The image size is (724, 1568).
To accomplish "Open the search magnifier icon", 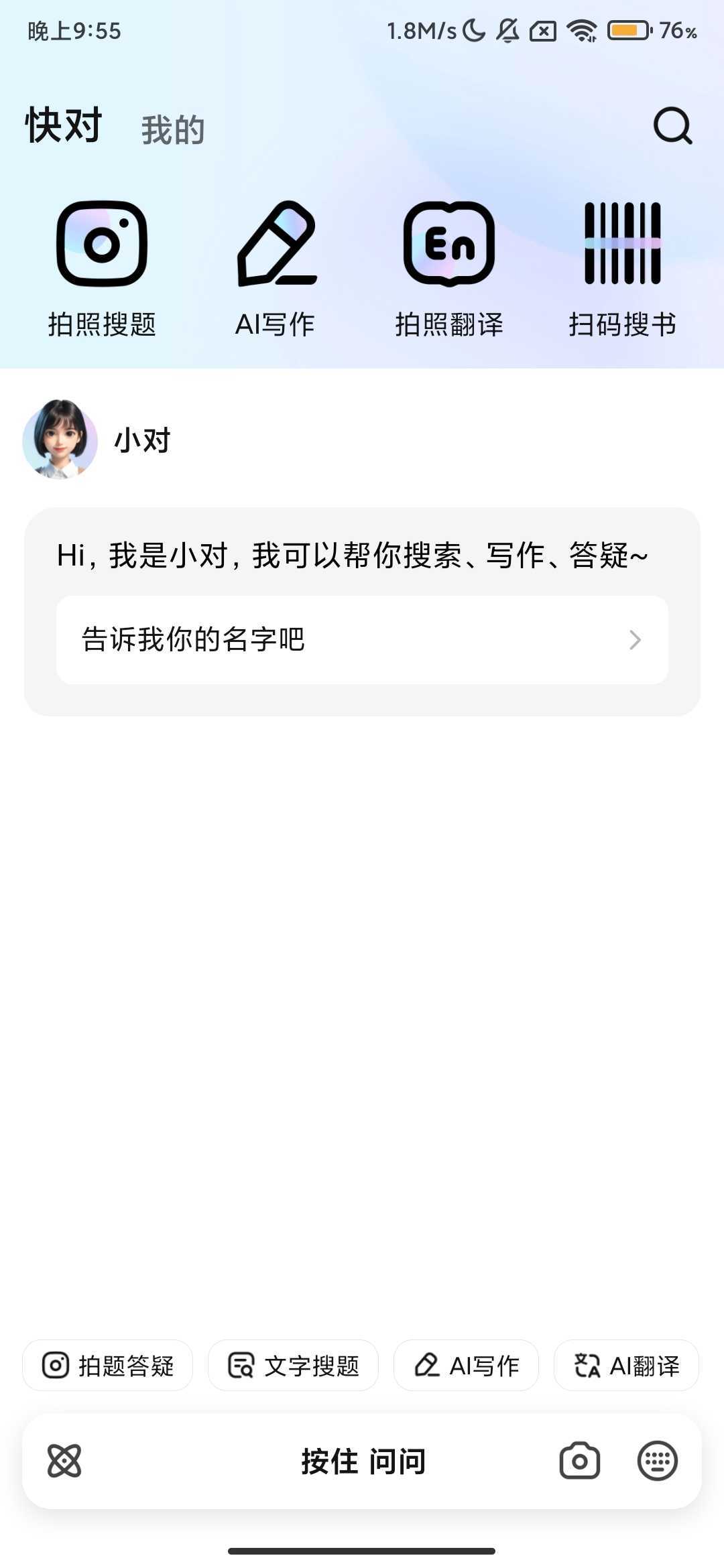I will coord(672,126).
